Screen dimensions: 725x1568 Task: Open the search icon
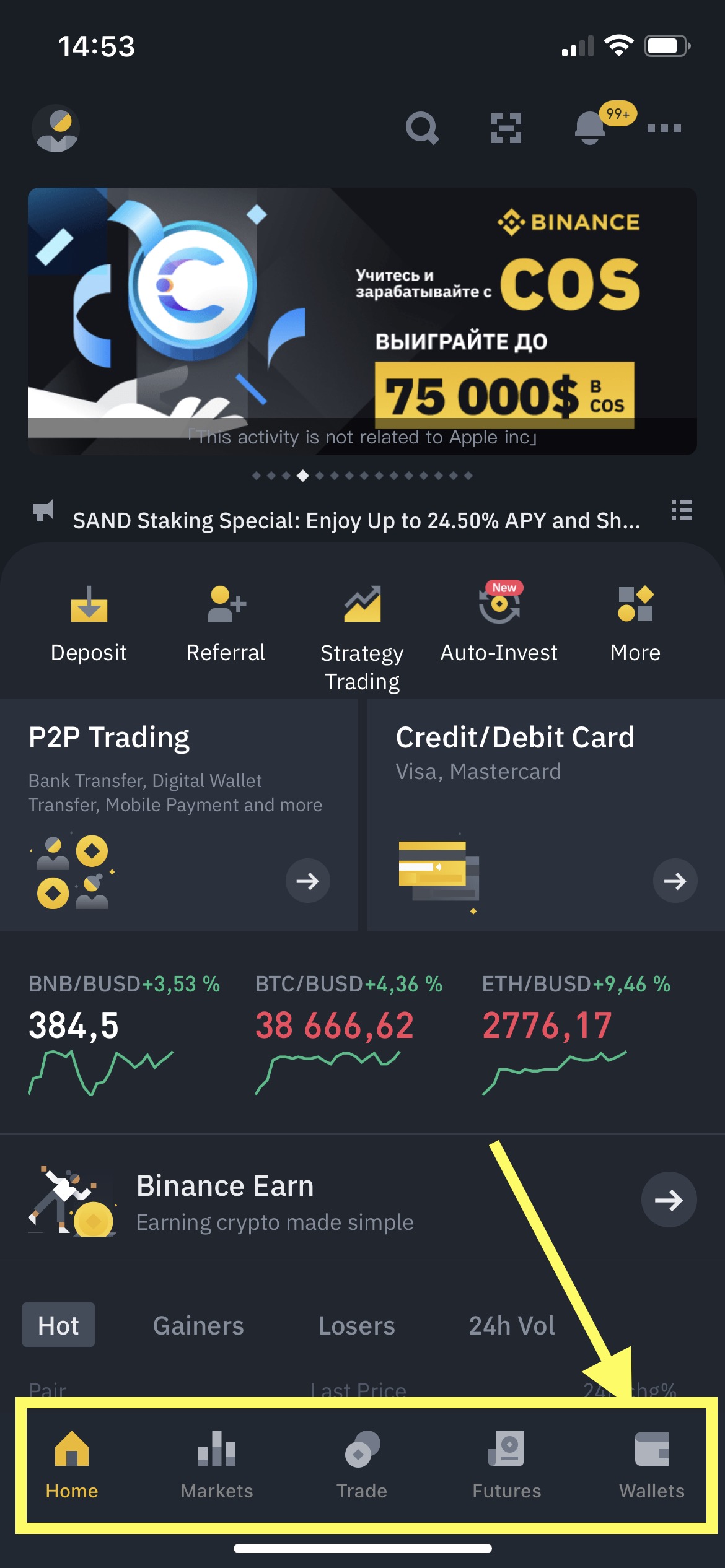(x=422, y=128)
